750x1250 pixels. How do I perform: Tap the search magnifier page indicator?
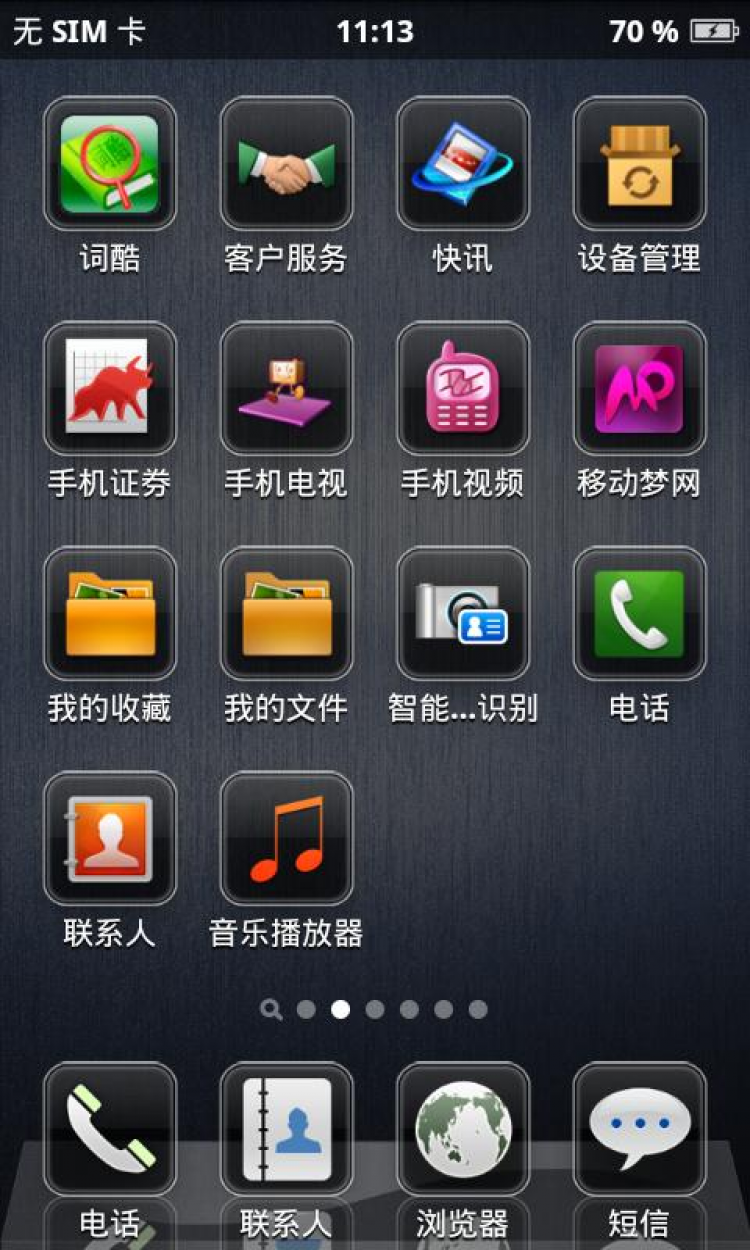(x=270, y=1010)
